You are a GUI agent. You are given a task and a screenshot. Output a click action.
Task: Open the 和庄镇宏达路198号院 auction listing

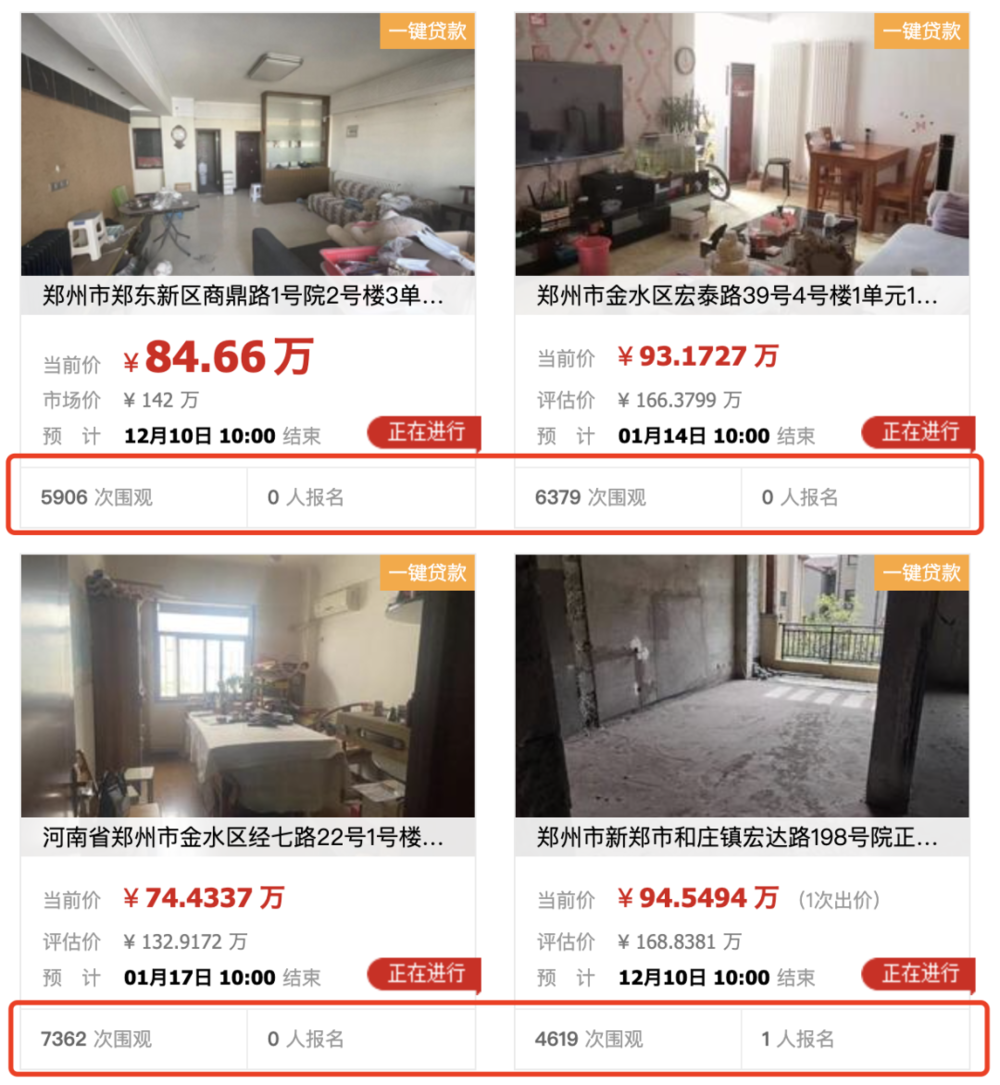(x=738, y=837)
